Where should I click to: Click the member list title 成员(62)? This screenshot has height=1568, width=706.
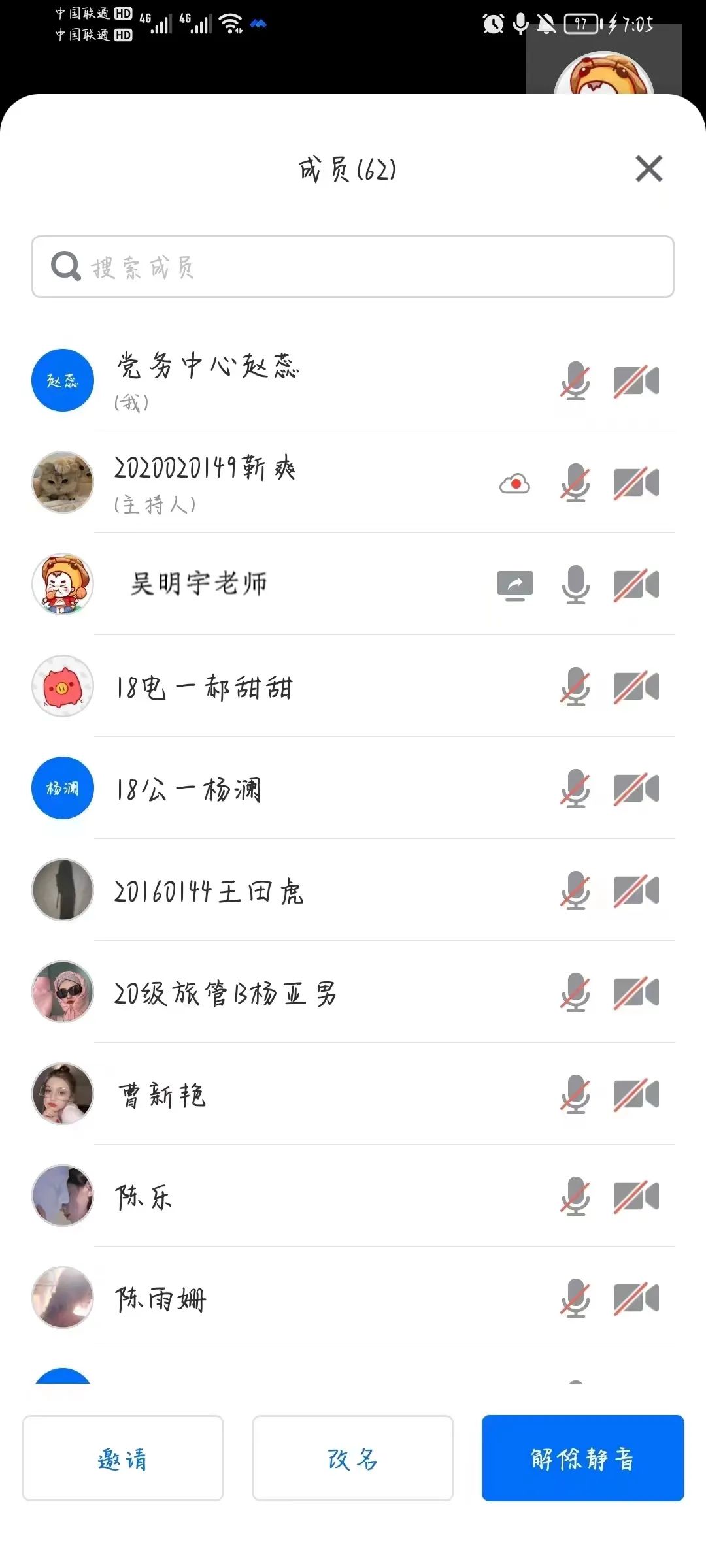(x=346, y=170)
